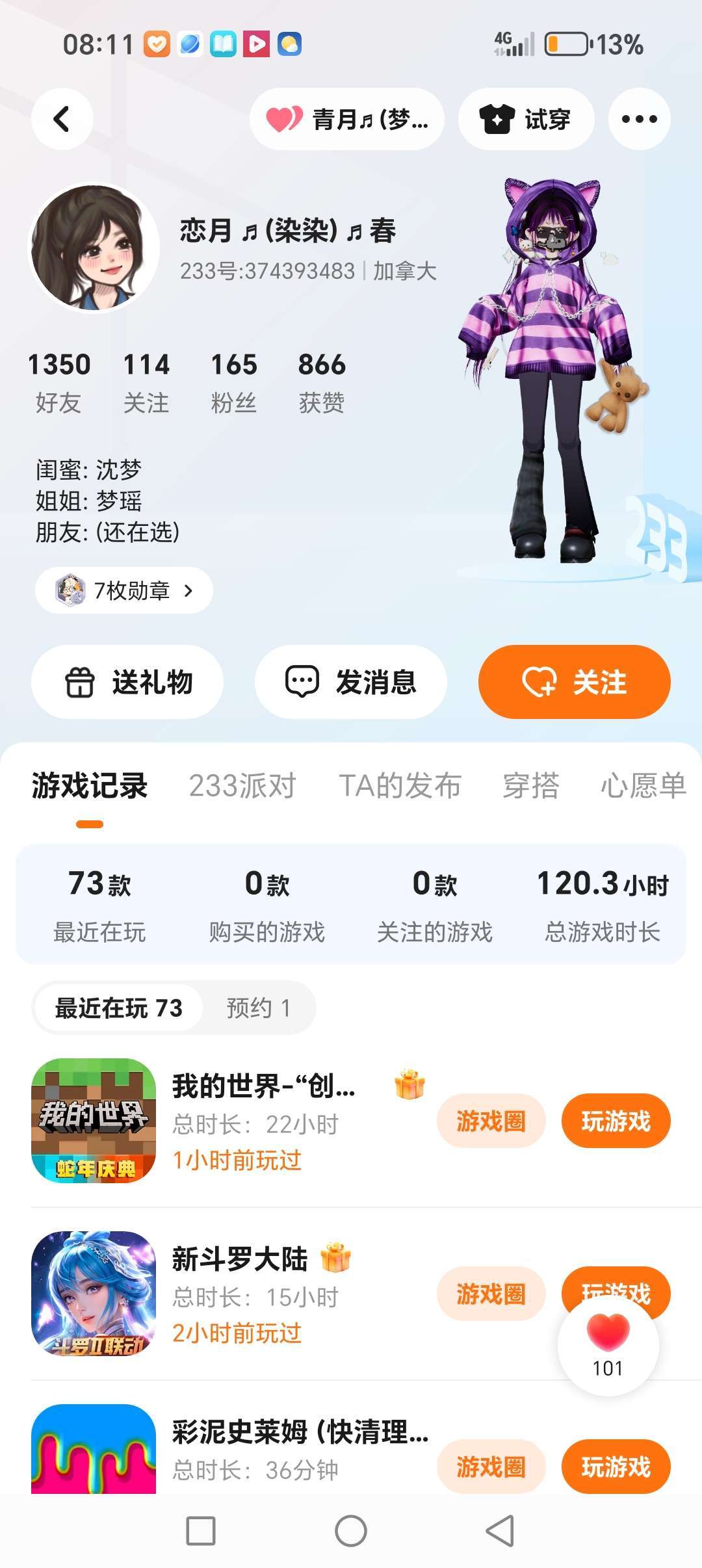Viewport: 702px width, 1568px height.
Task: Tap 玩游戏 for 我的世界
Action: 616,1121
